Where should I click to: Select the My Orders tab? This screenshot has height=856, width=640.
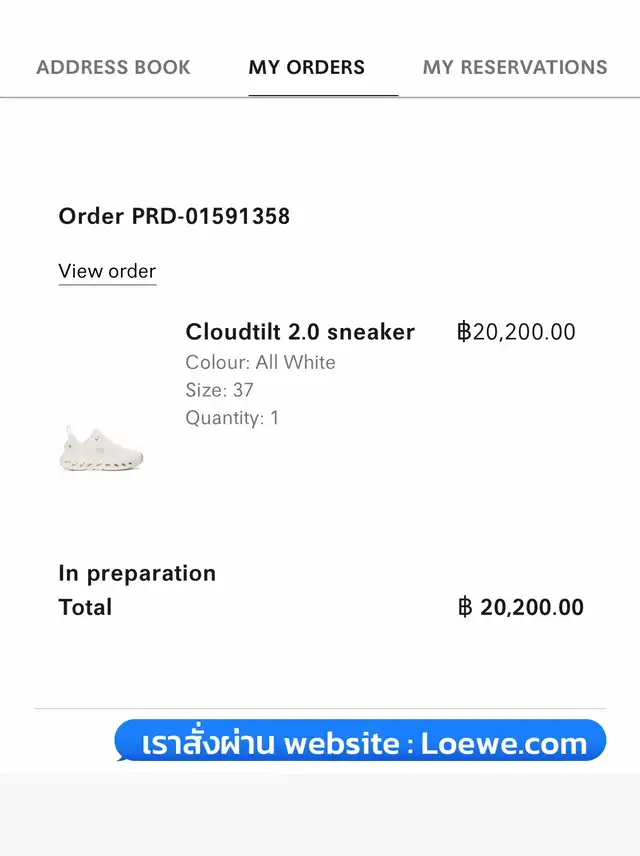coord(307,68)
